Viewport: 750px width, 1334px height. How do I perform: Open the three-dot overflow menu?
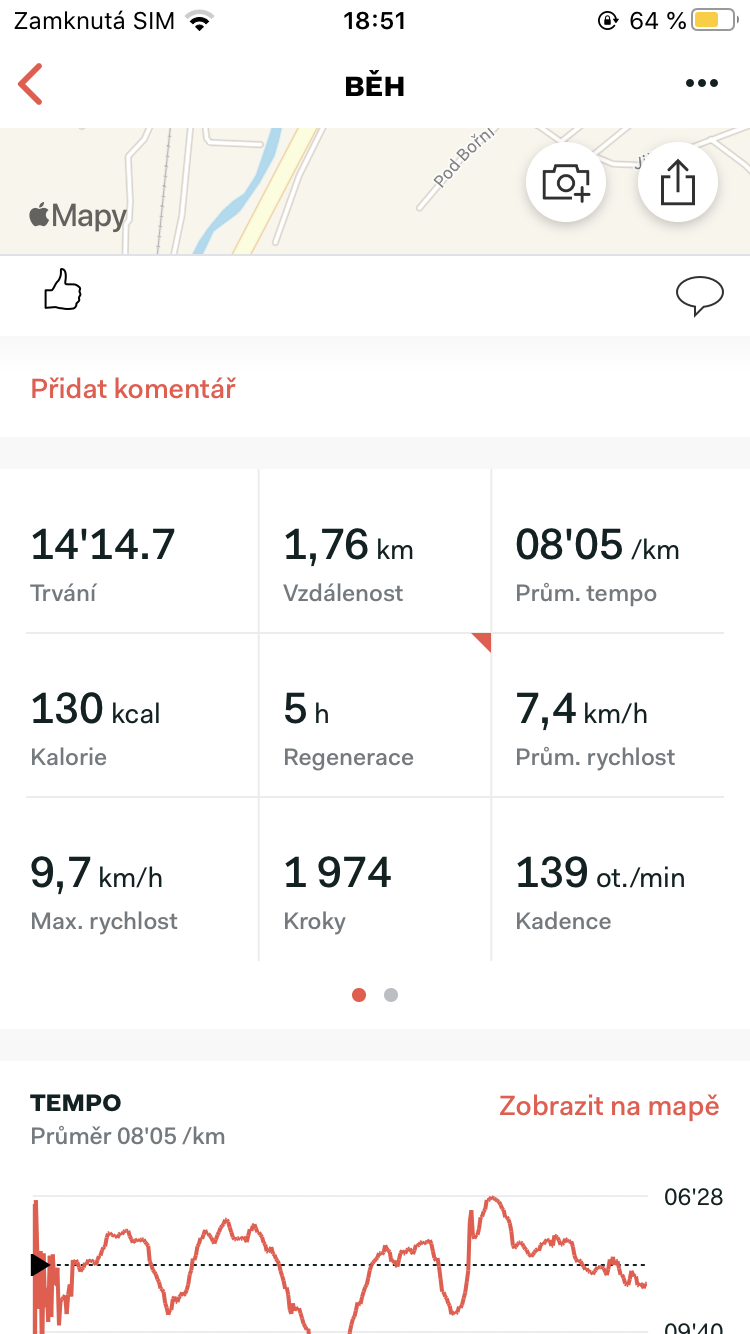(702, 85)
